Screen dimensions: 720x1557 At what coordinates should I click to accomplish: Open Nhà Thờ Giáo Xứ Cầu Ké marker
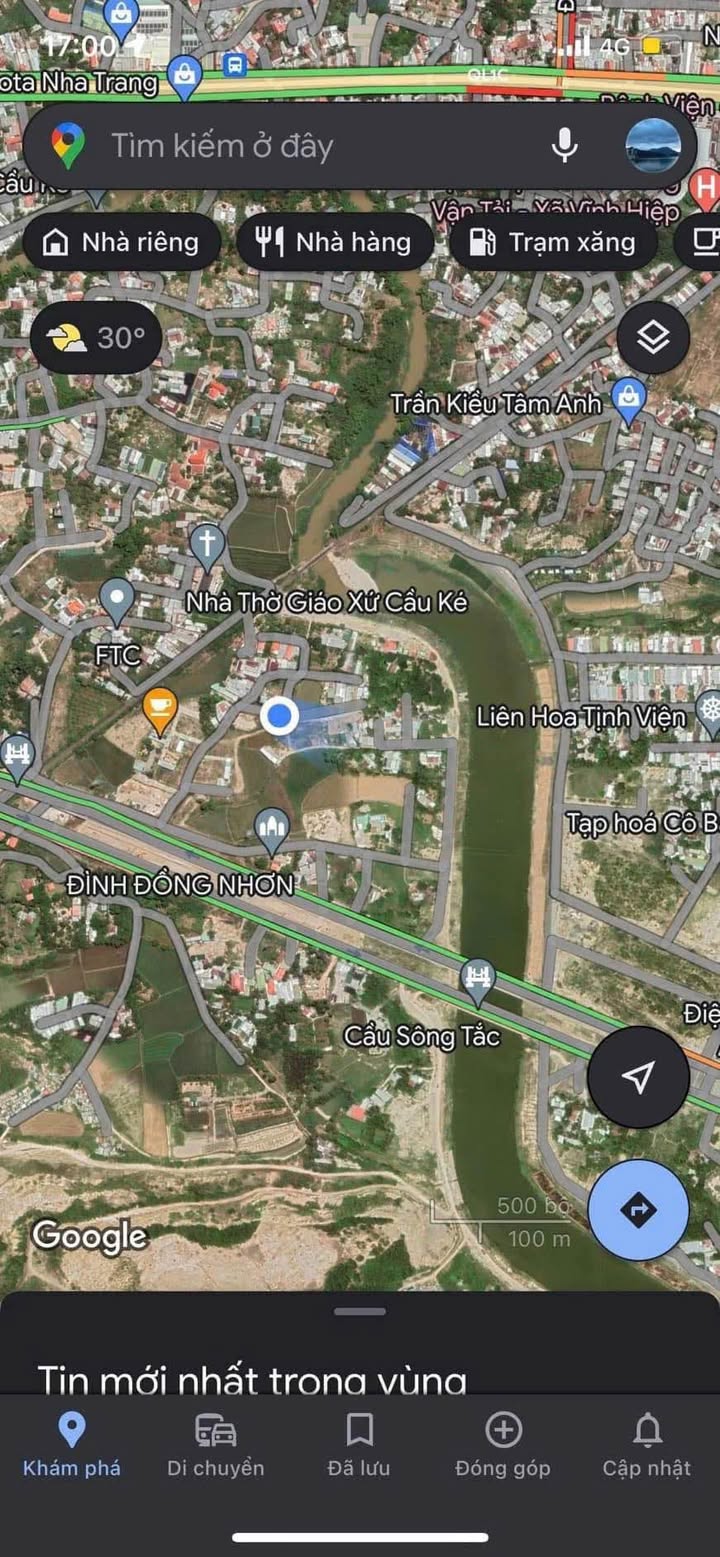208,546
